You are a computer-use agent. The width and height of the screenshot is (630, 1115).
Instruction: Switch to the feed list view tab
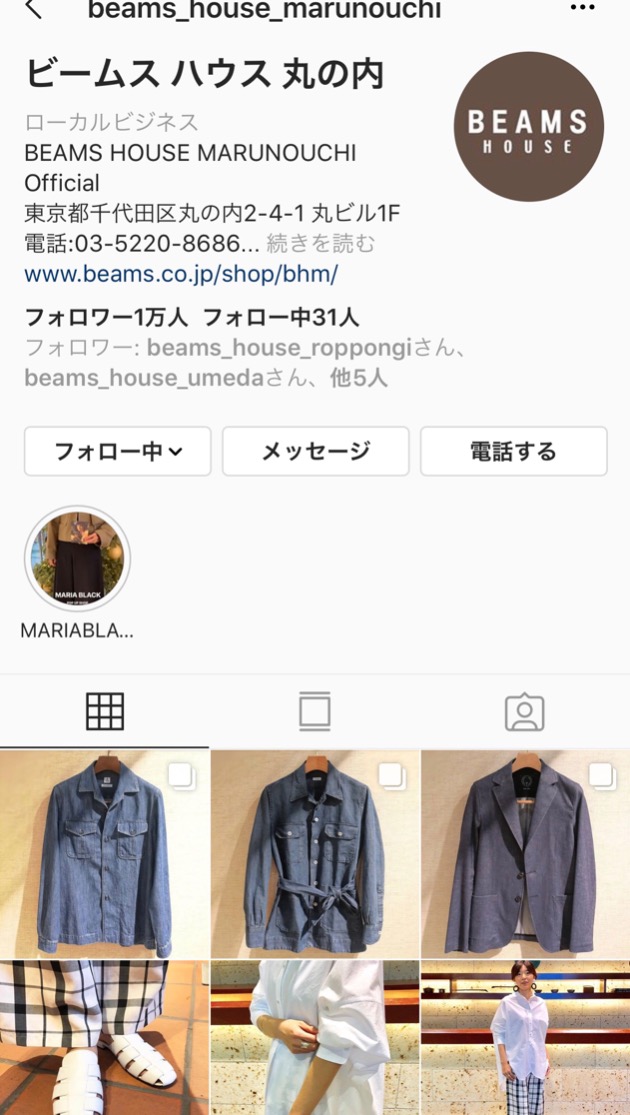315,711
